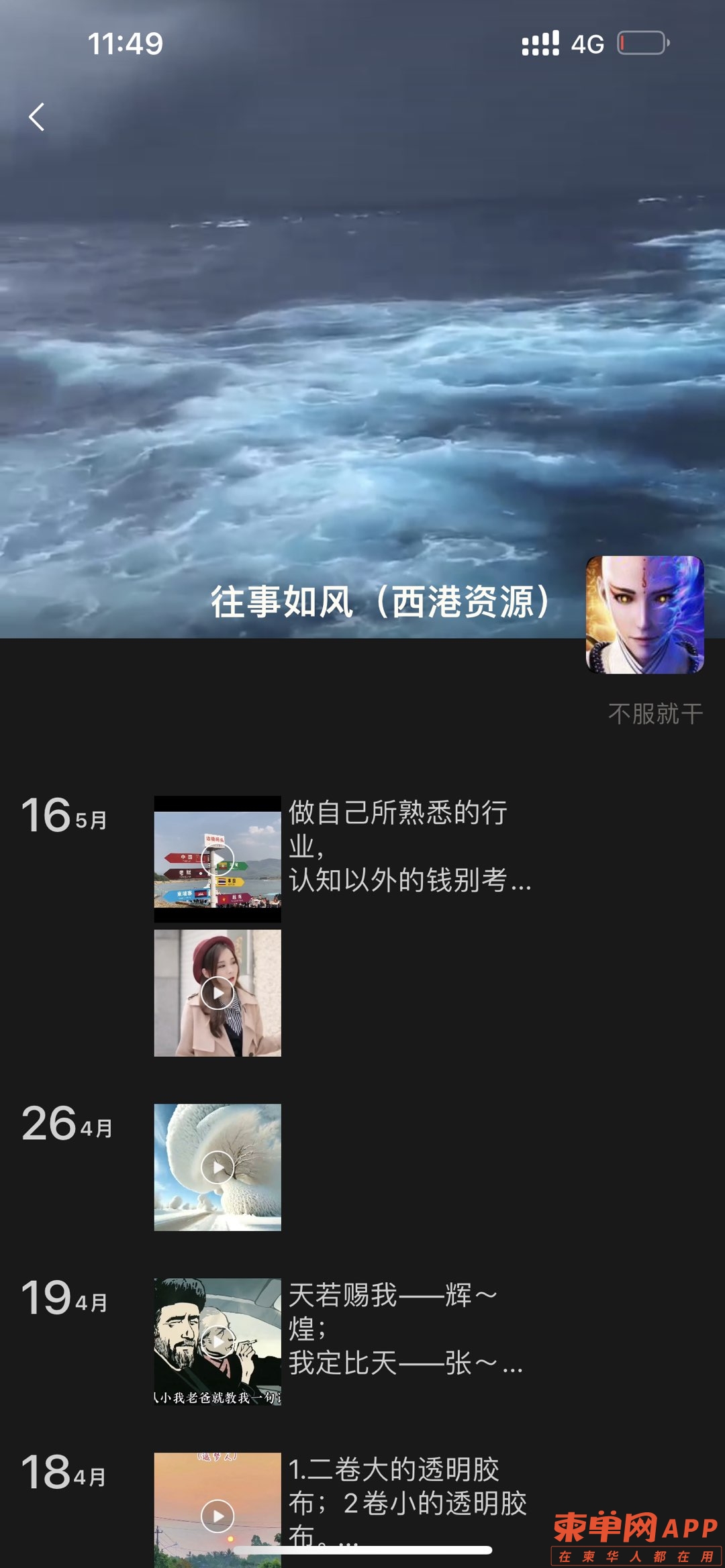Open the April 26 snowy tree video
725x1568 pixels.
(217, 1167)
